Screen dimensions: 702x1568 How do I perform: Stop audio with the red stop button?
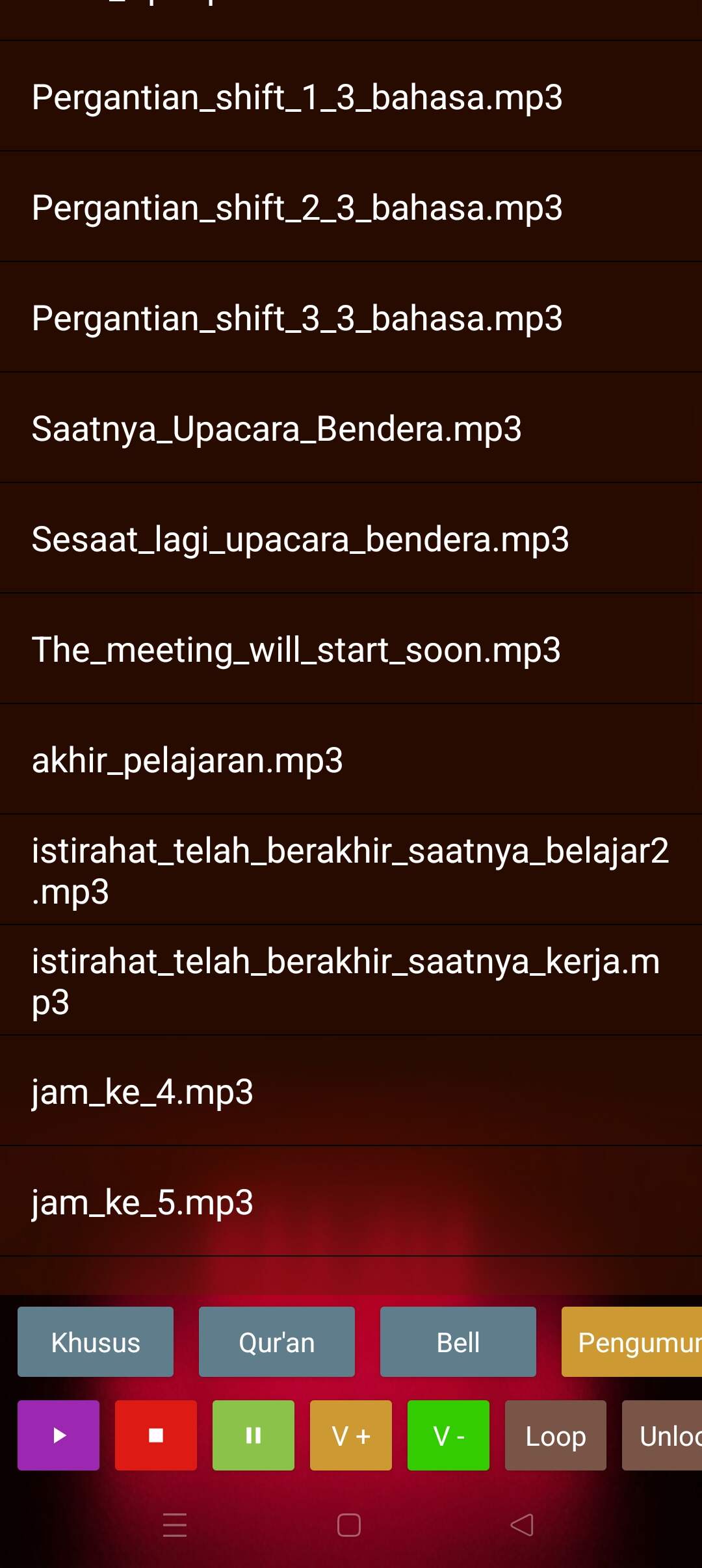click(156, 1435)
